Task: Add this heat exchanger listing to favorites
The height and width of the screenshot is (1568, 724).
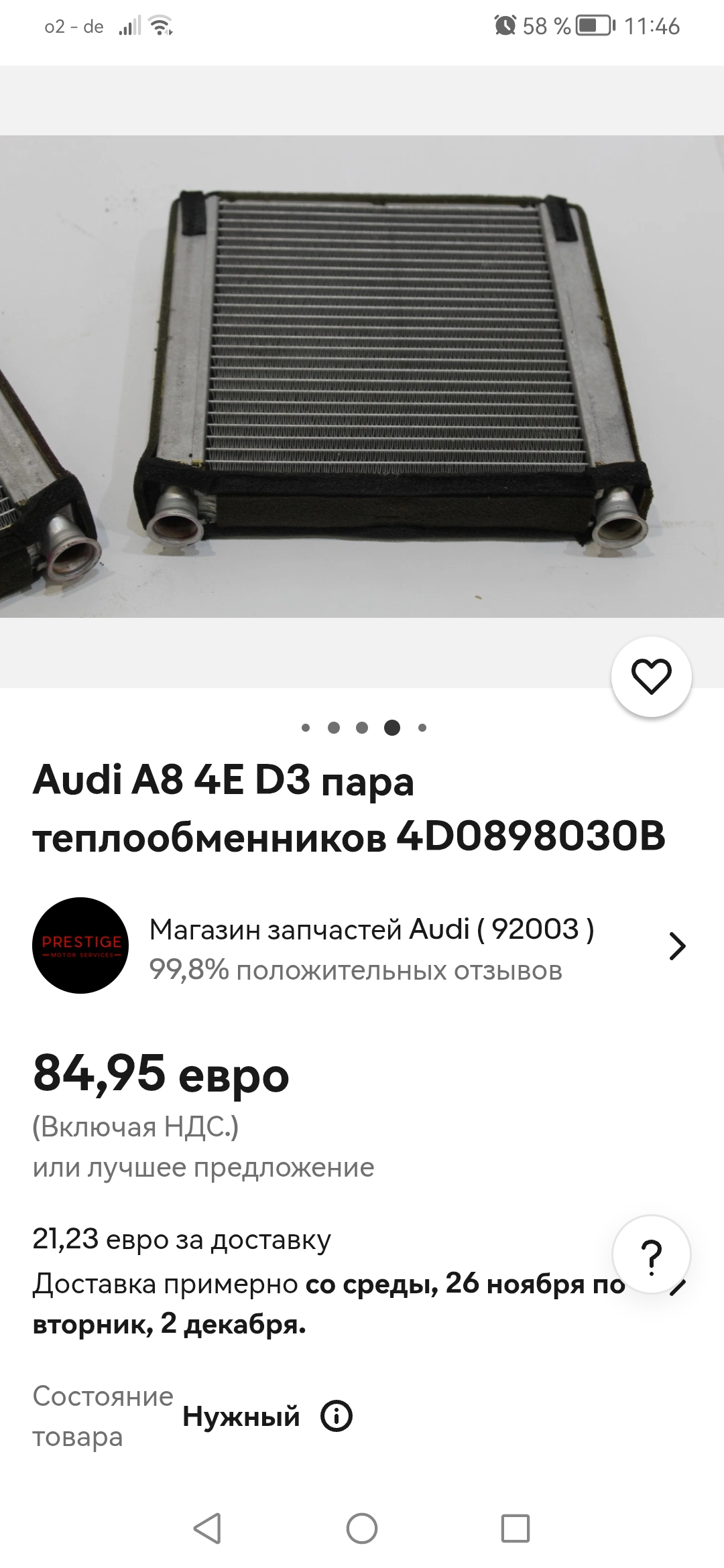Action: [x=651, y=676]
